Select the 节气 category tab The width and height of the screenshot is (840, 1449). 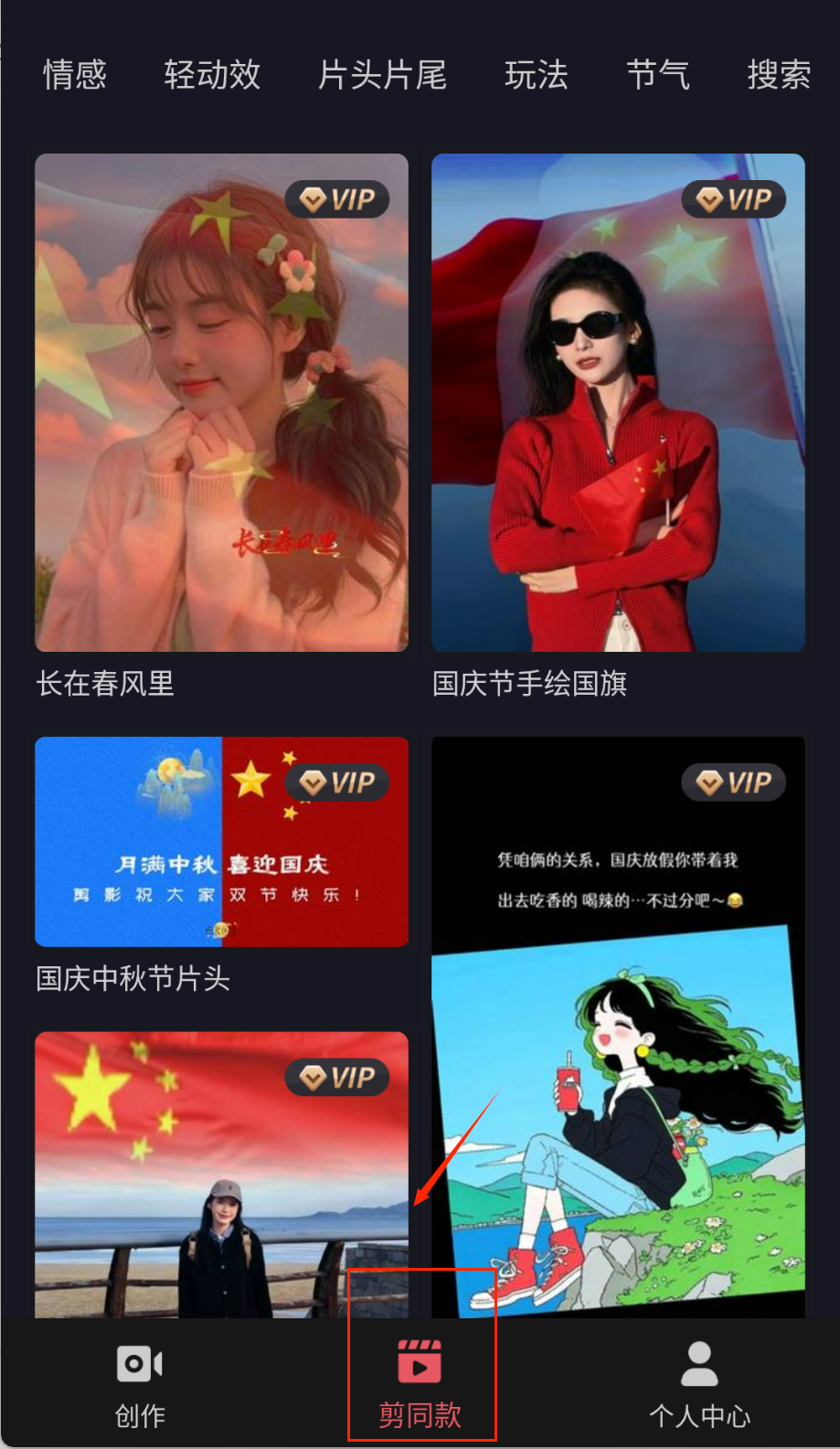[658, 75]
